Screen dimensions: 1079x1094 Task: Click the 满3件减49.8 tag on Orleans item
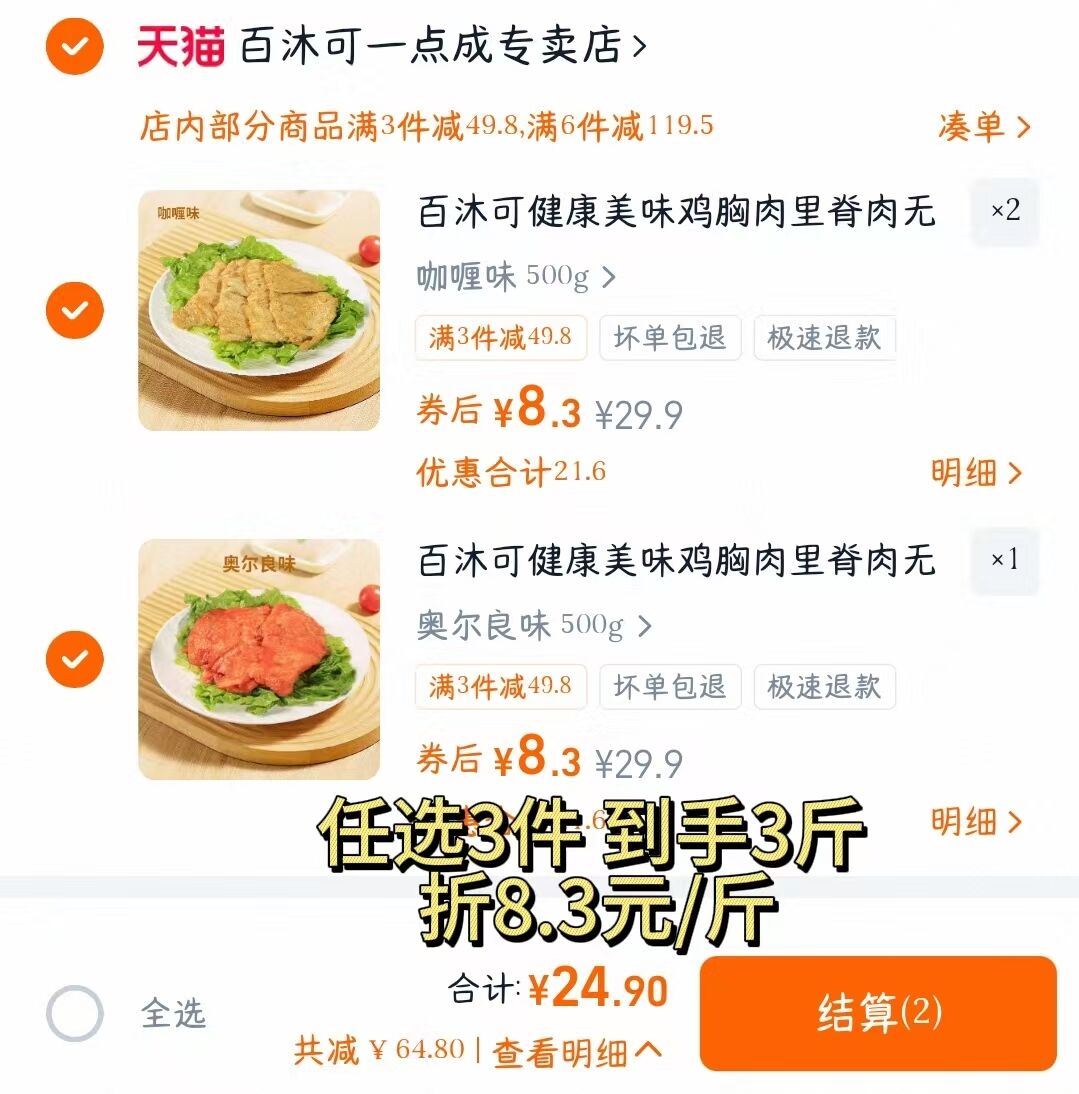pos(500,687)
